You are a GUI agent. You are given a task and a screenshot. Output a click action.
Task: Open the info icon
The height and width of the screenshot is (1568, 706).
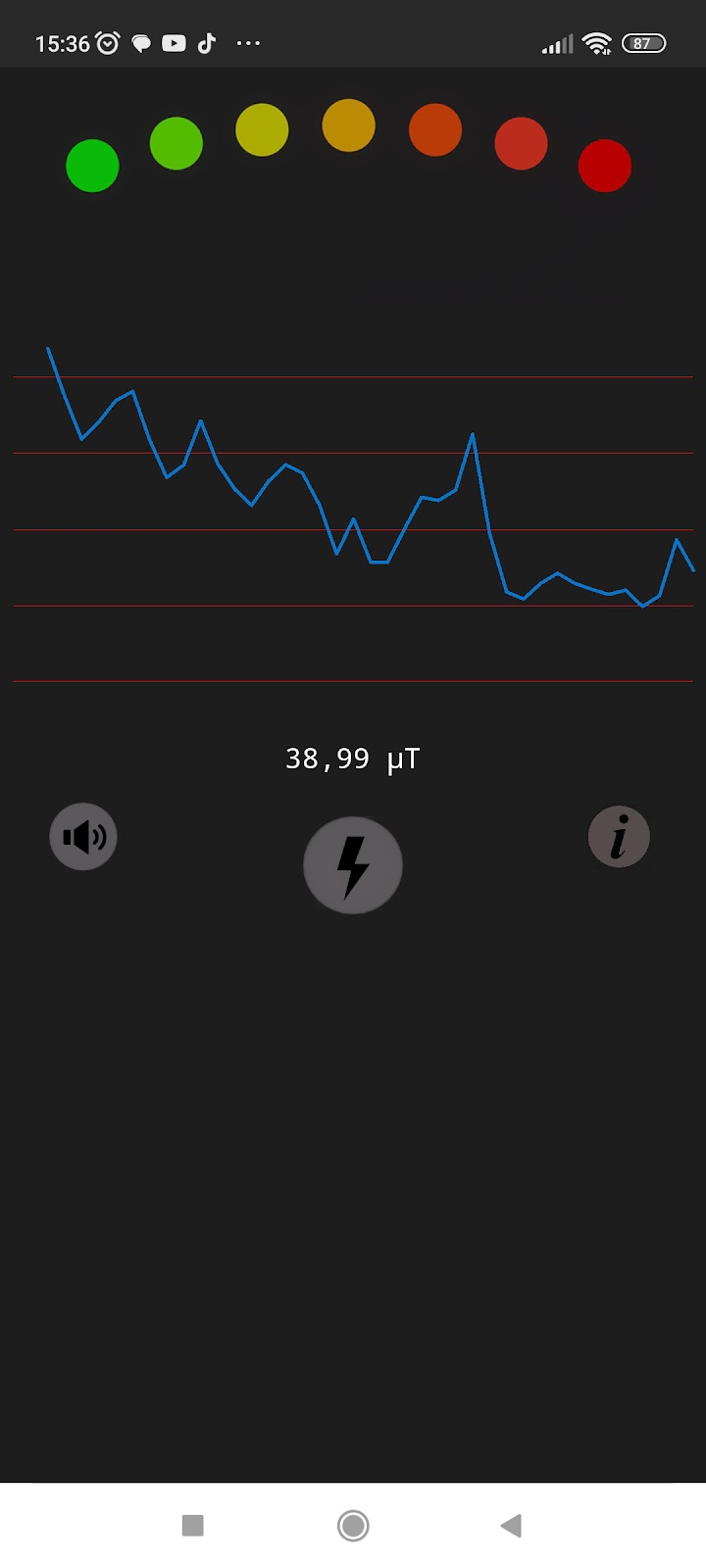point(619,837)
